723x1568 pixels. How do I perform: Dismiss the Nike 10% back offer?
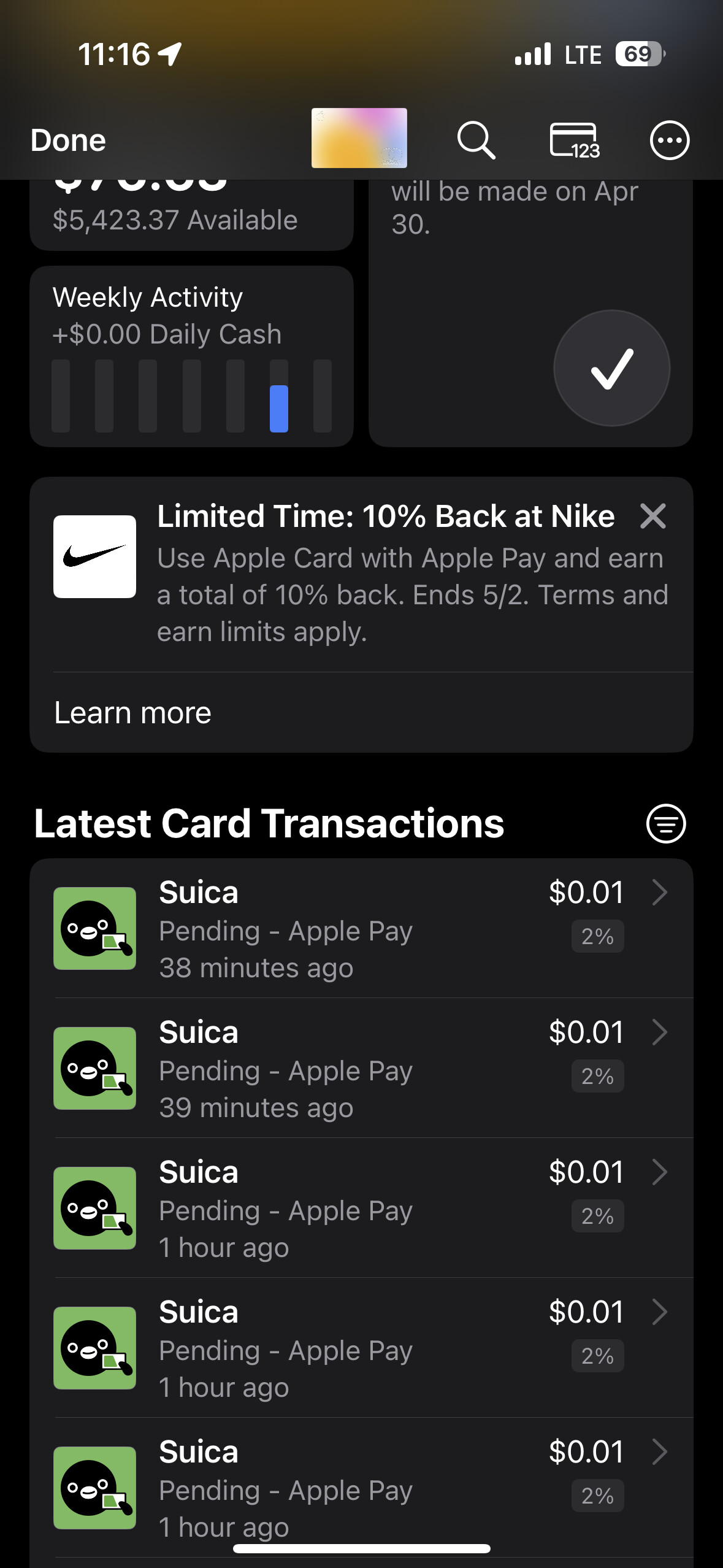click(652, 516)
